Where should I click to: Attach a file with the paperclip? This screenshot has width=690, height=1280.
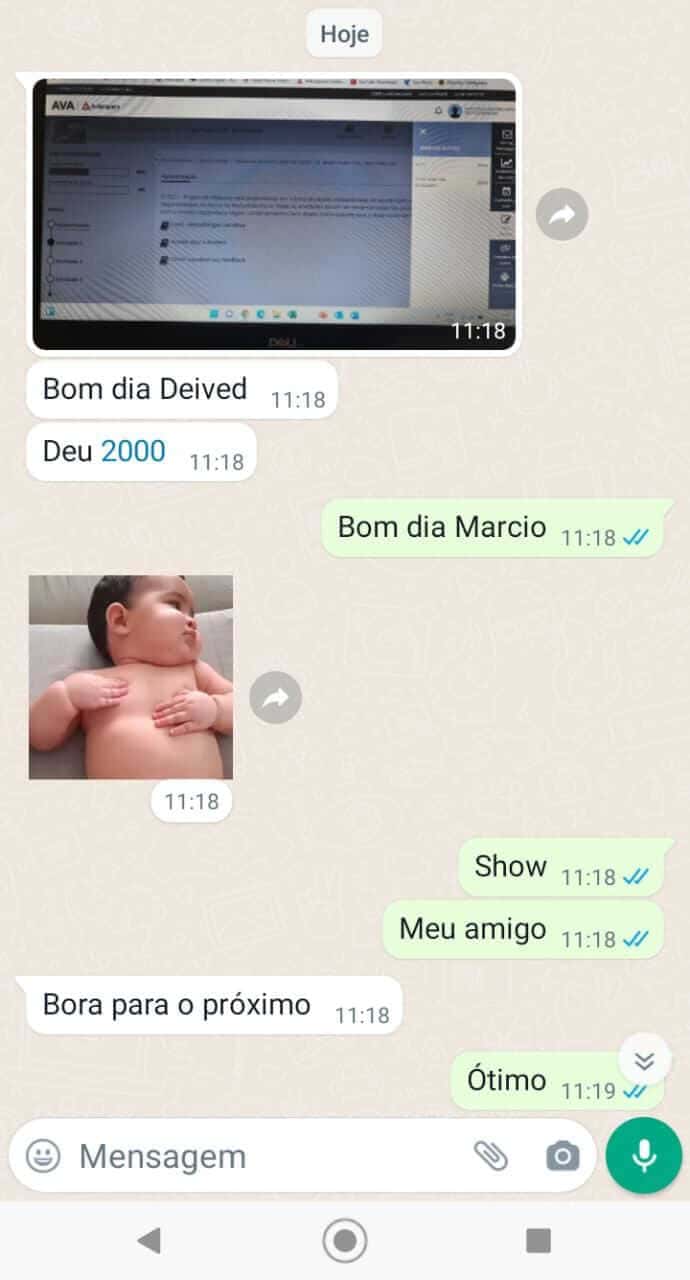pyautogui.click(x=491, y=1156)
